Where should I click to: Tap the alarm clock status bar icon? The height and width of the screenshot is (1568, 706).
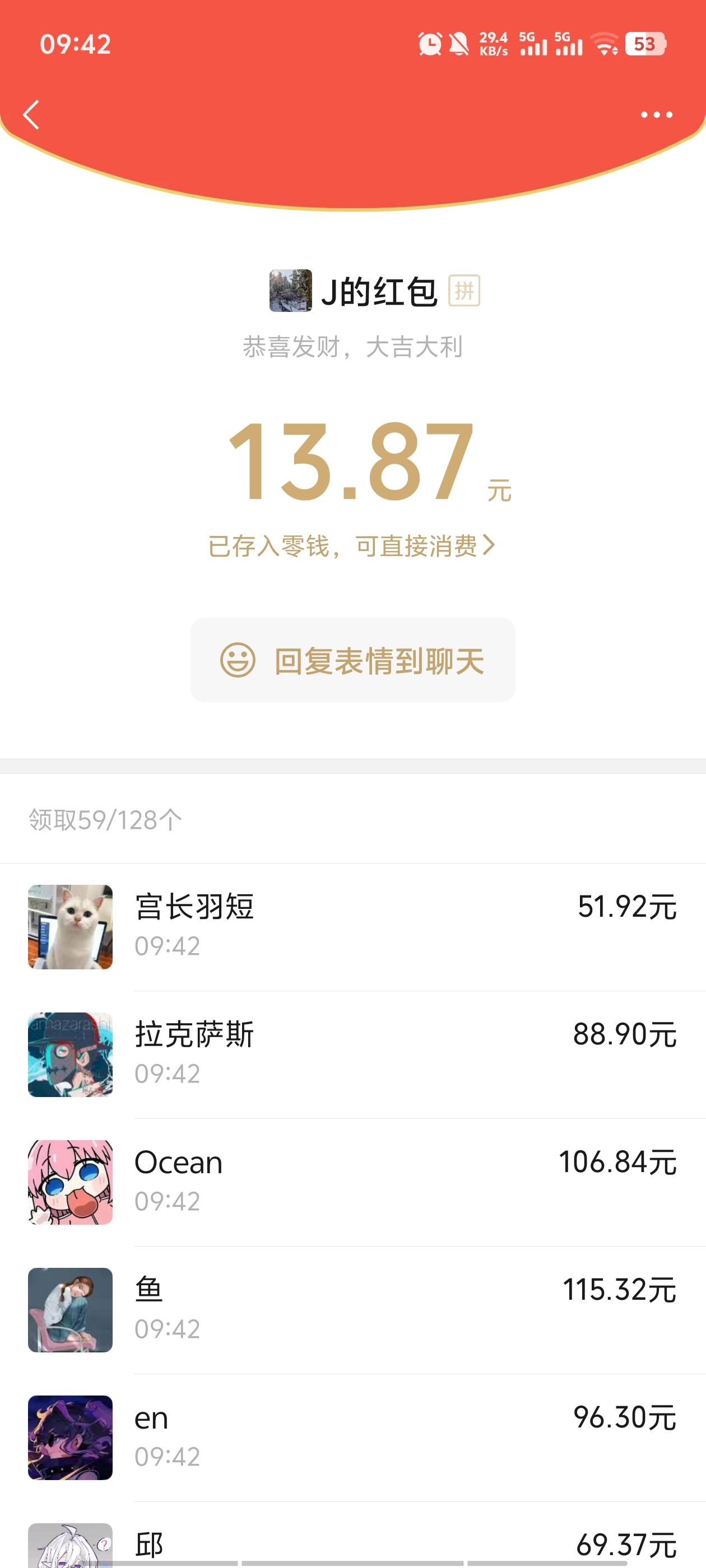(428, 44)
